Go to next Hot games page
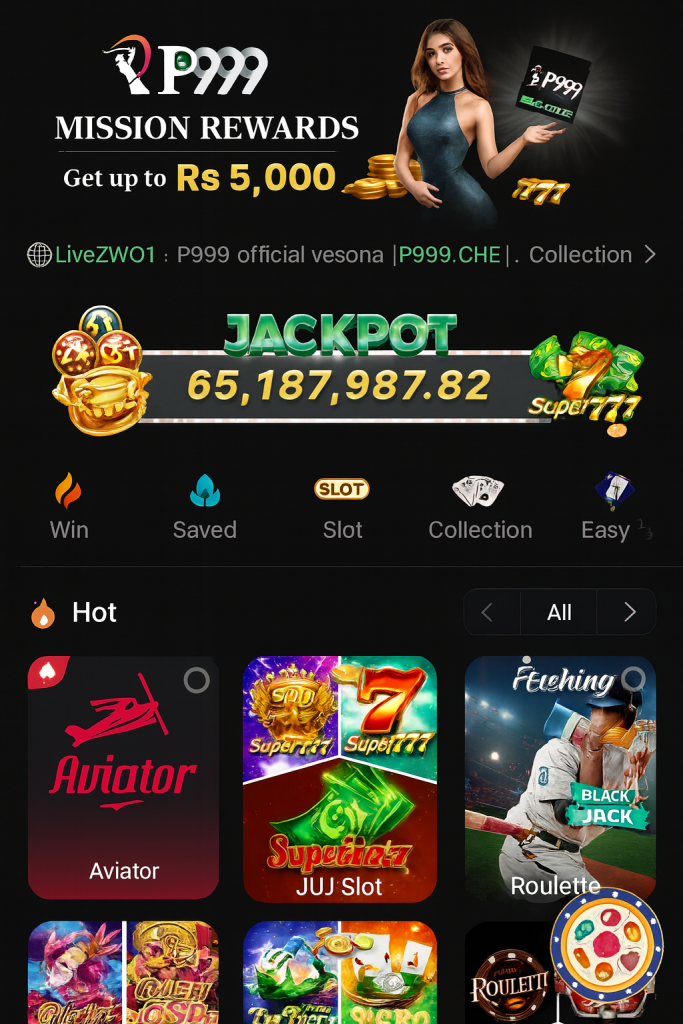This screenshot has width=683, height=1024. [629, 612]
